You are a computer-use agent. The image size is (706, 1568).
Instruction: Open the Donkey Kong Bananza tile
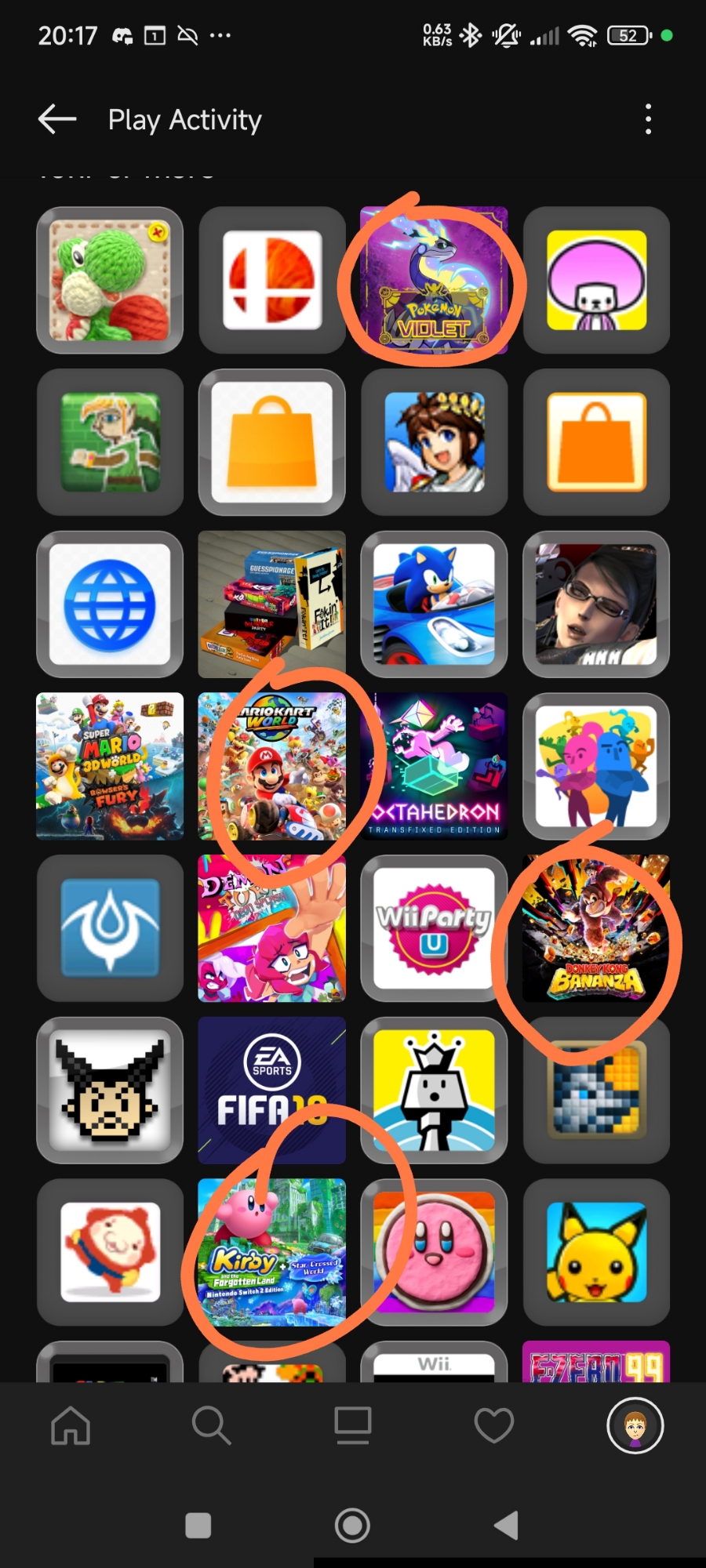(x=596, y=928)
